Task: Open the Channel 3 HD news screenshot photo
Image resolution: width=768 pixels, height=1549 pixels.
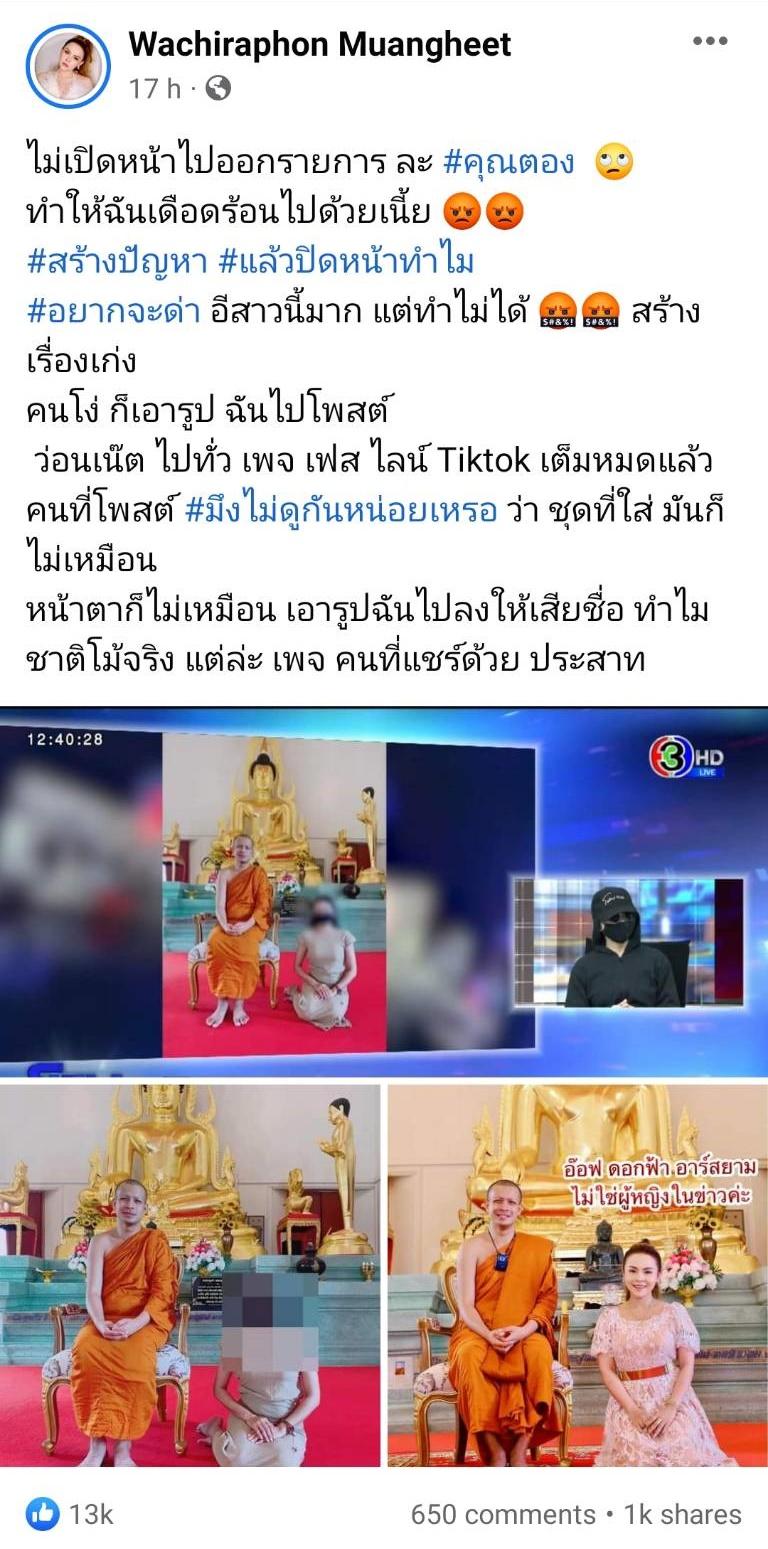Action: 384,890
